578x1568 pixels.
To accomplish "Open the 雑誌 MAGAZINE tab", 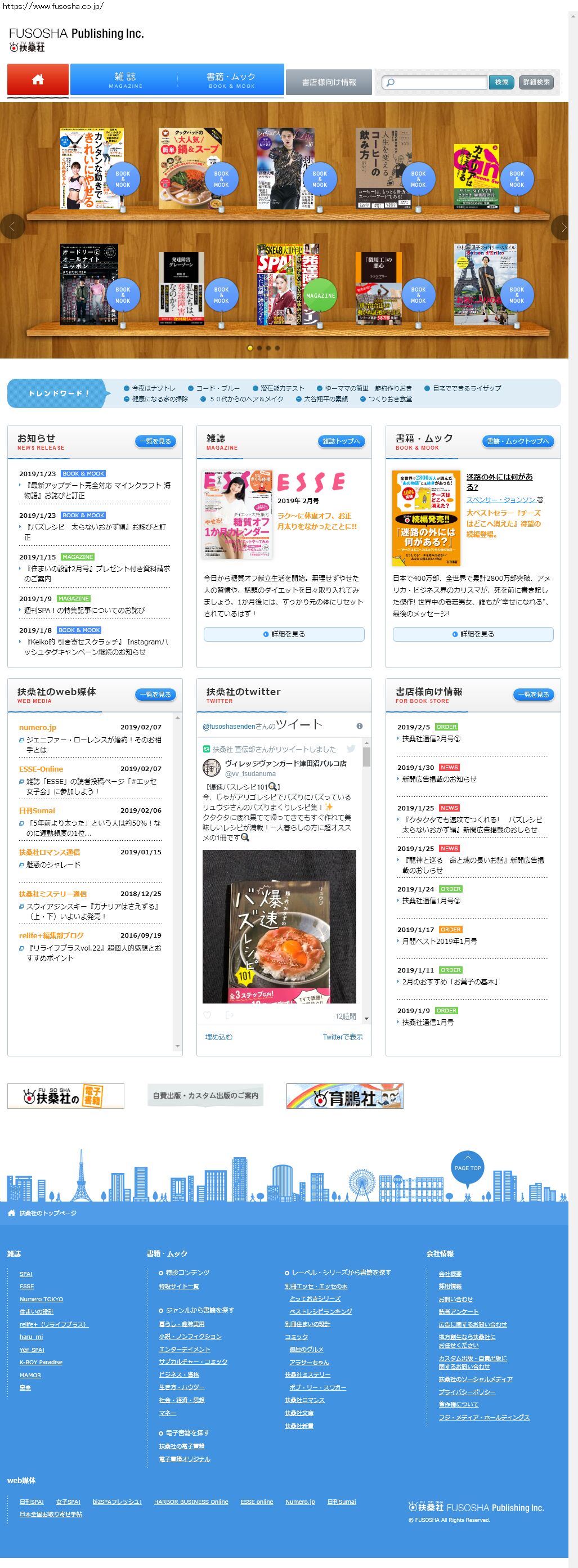I will click(x=126, y=80).
